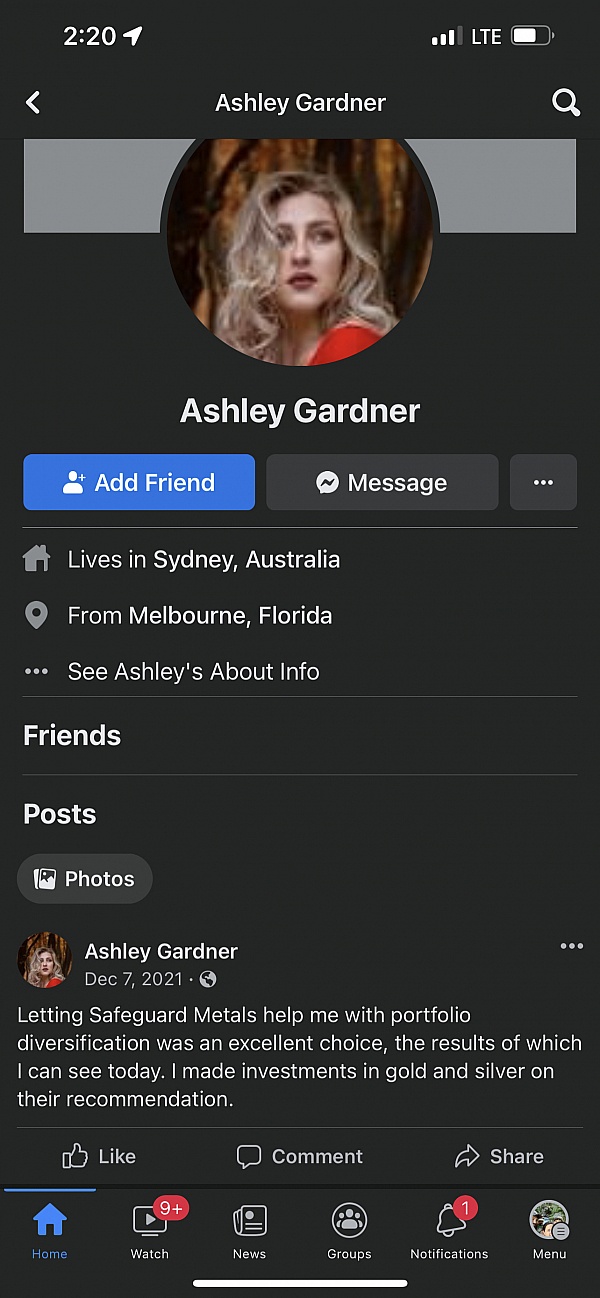The image size is (600, 1298).
Task: Go to the Groups tab
Action: pyautogui.click(x=349, y=1230)
